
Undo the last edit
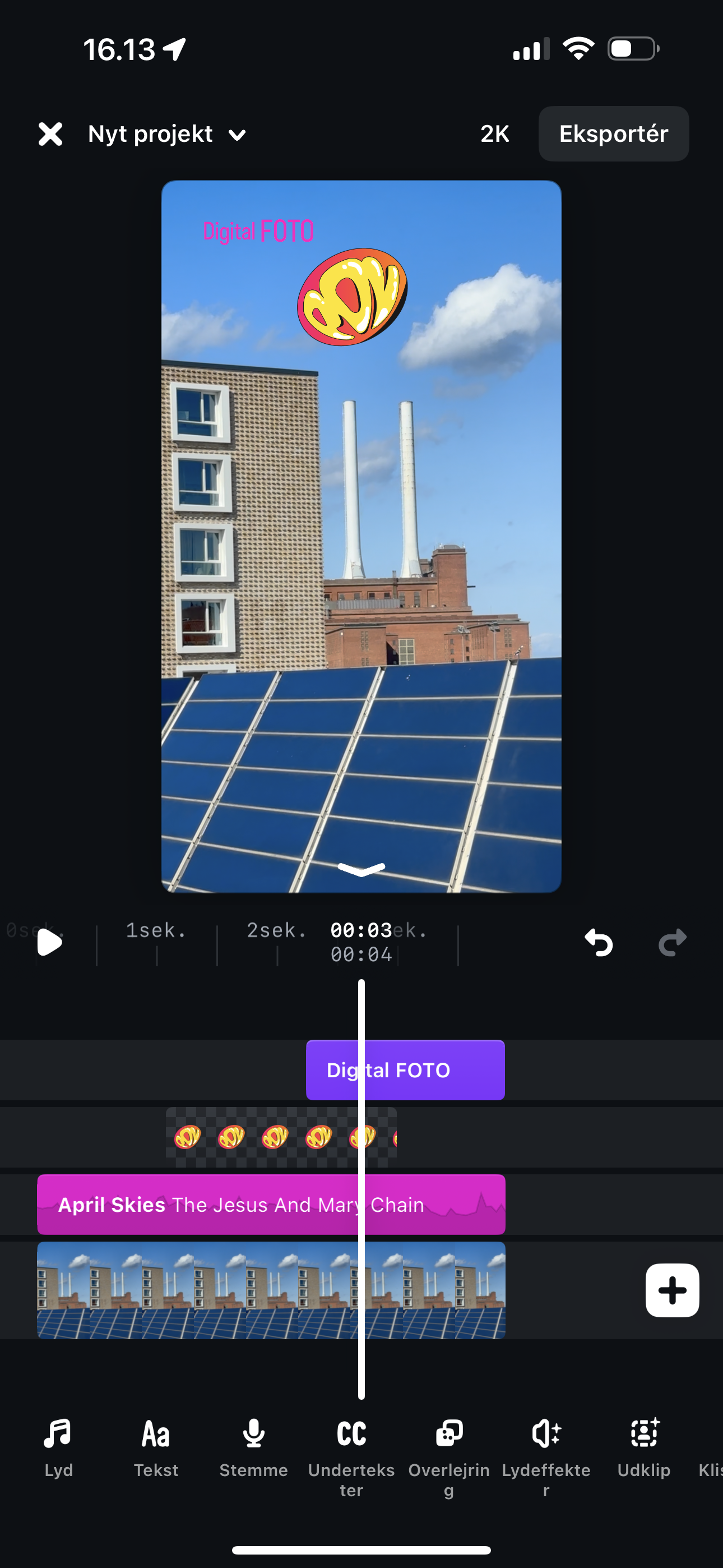pyautogui.click(x=599, y=942)
